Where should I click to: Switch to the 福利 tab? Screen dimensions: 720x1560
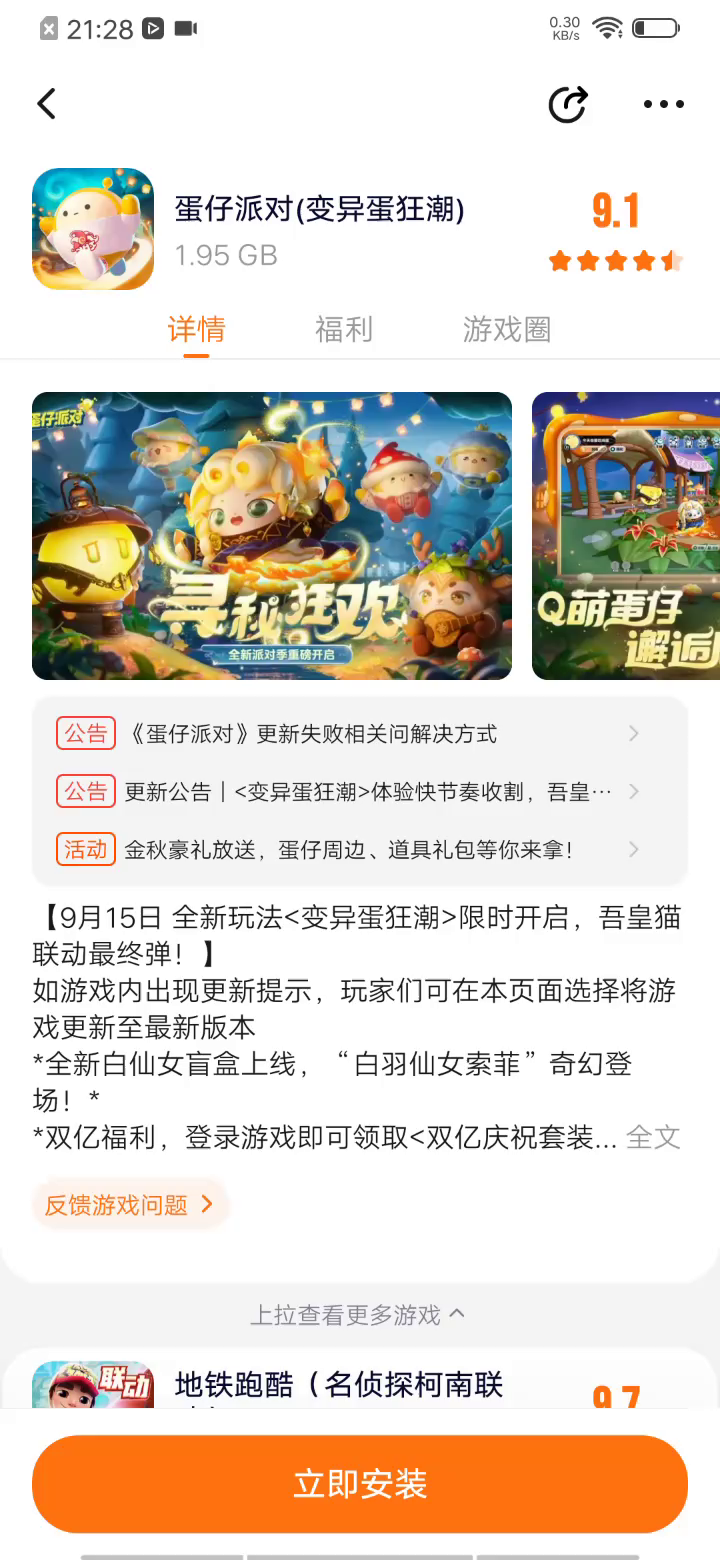pos(343,329)
